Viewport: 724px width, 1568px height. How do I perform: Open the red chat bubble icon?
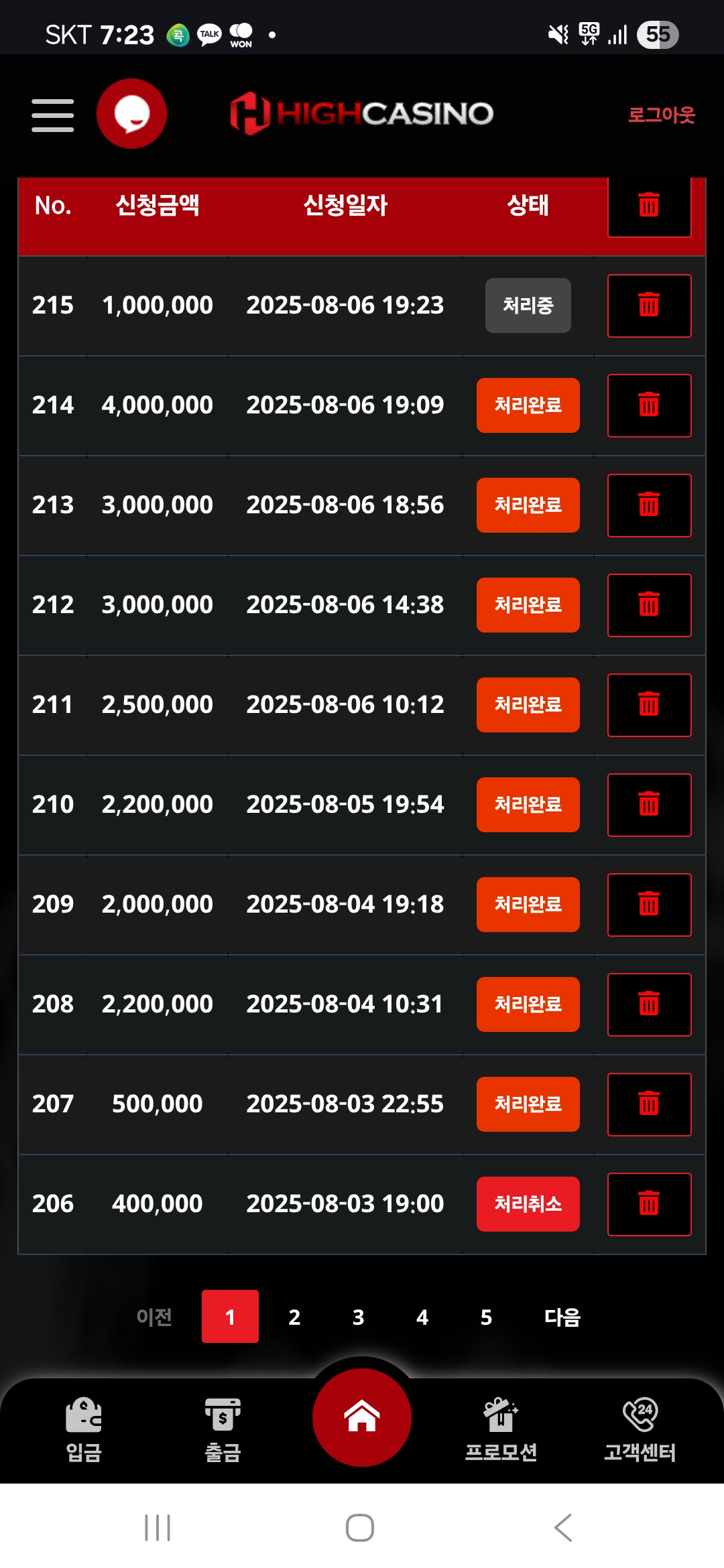131,113
